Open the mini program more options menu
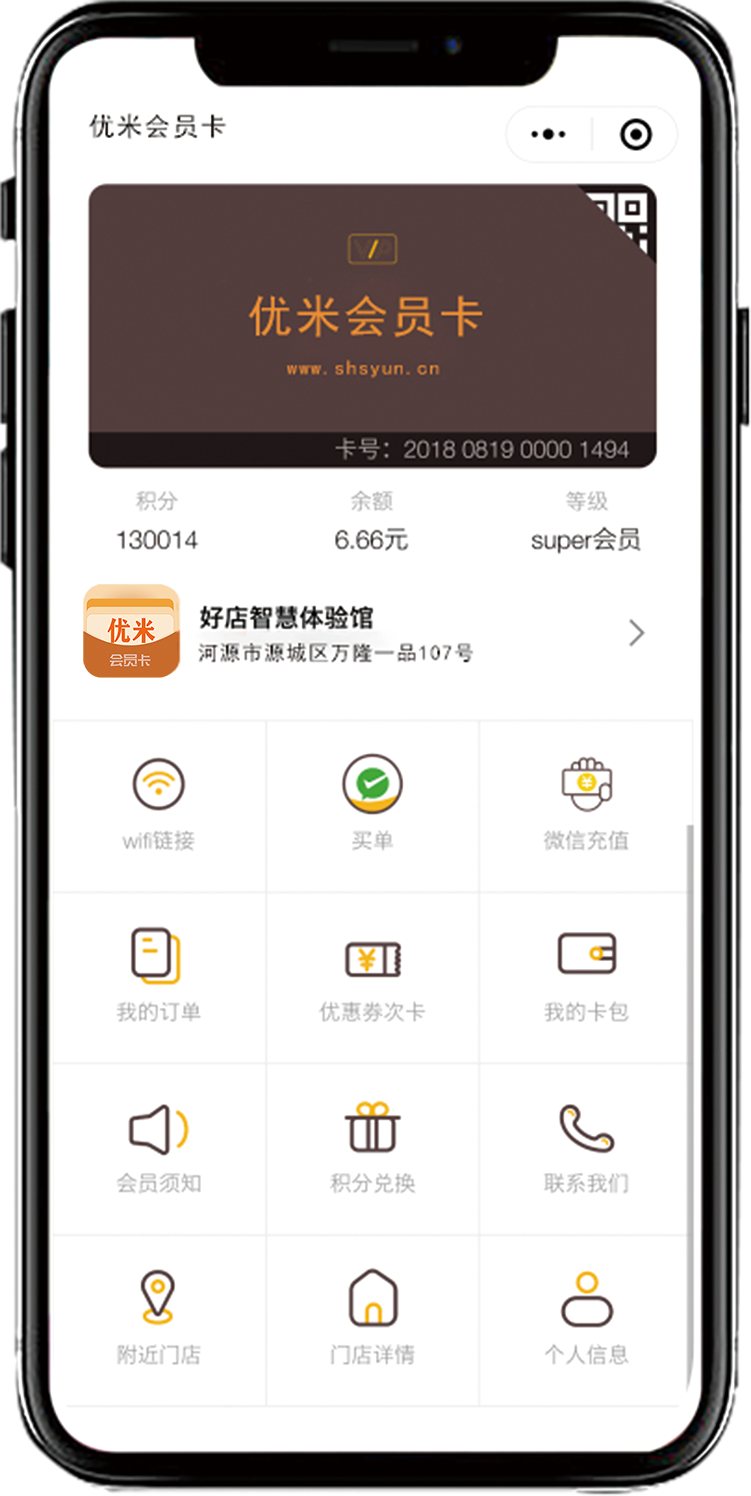The width and height of the screenshot is (751, 1496). [x=548, y=134]
